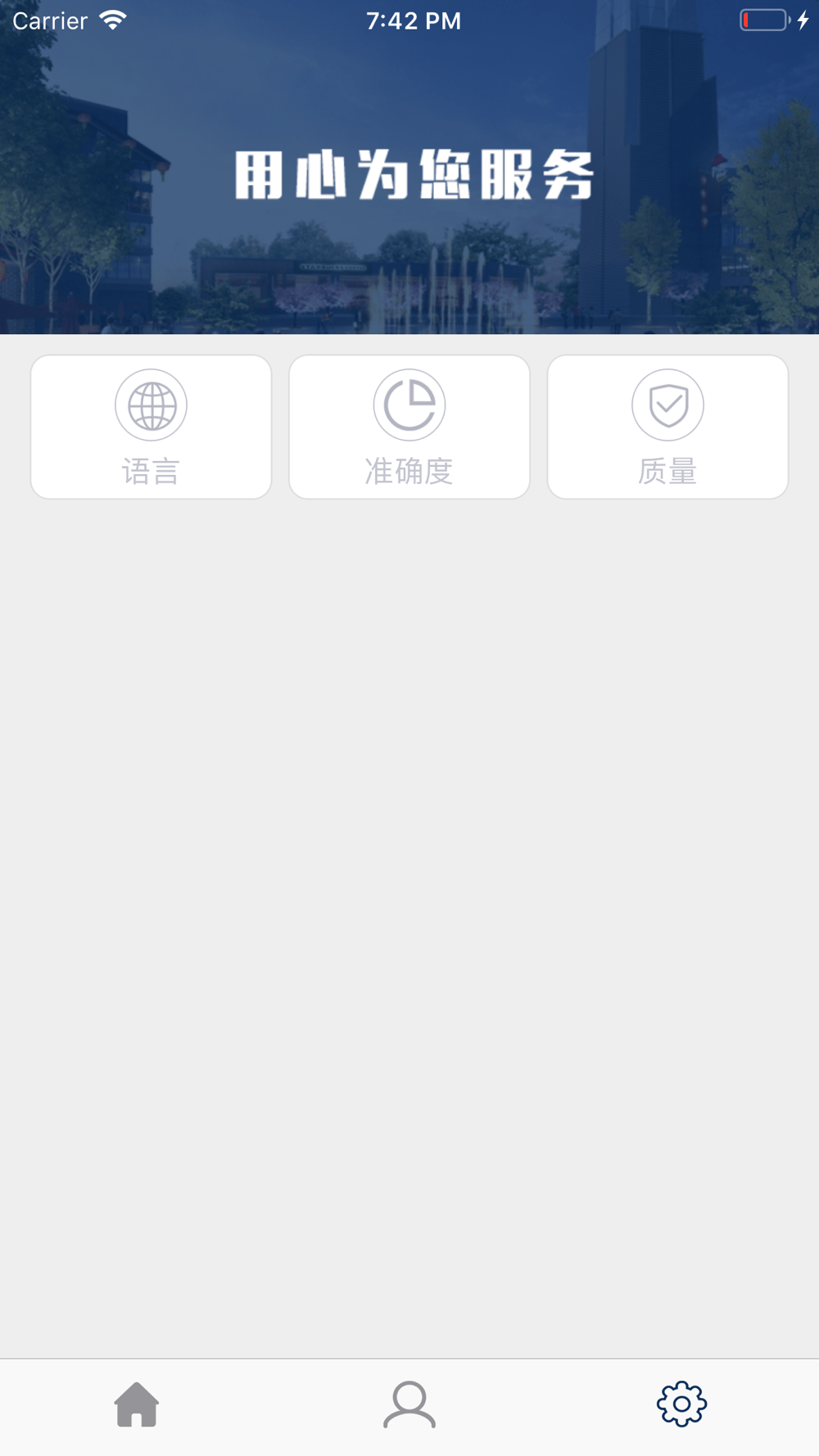Open the 质量 (Quality) card
The height and width of the screenshot is (1456, 819).
tap(667, 427)
